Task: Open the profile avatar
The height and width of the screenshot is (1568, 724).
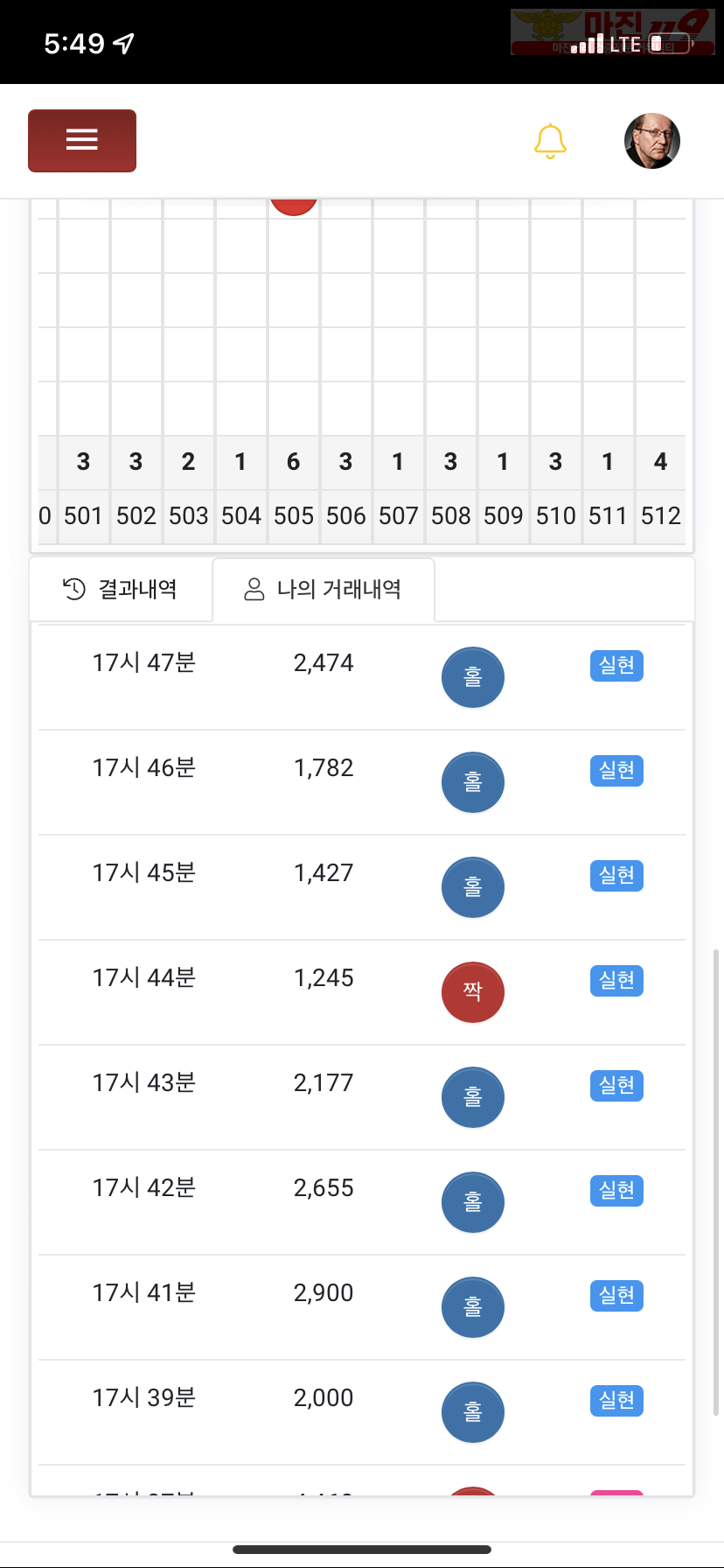Action: pyautogui.click(x=652, y=141)
